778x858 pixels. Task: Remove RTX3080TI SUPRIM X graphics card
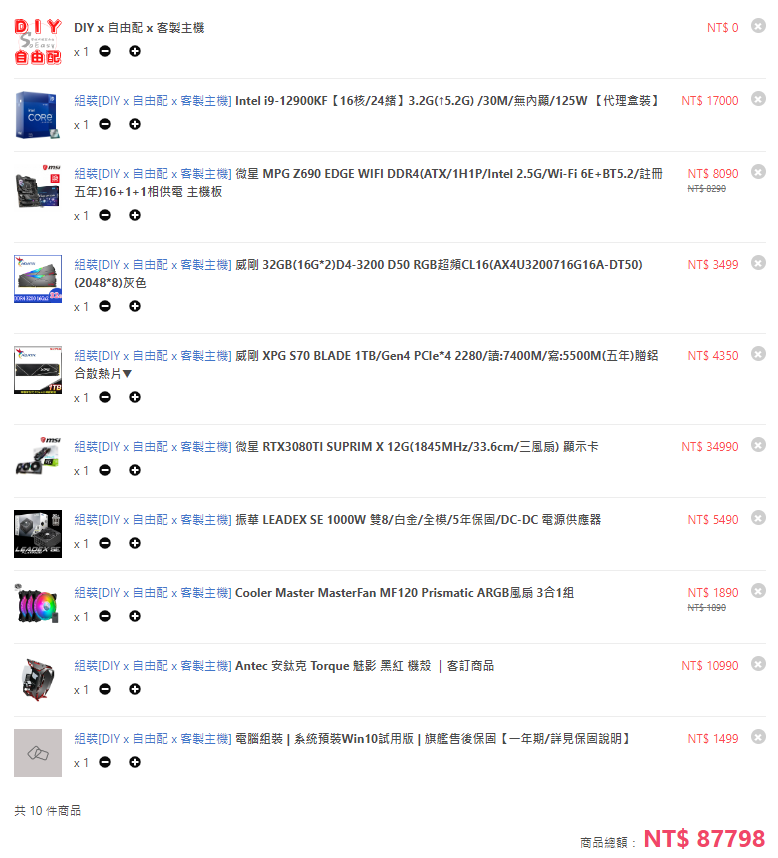758,445
